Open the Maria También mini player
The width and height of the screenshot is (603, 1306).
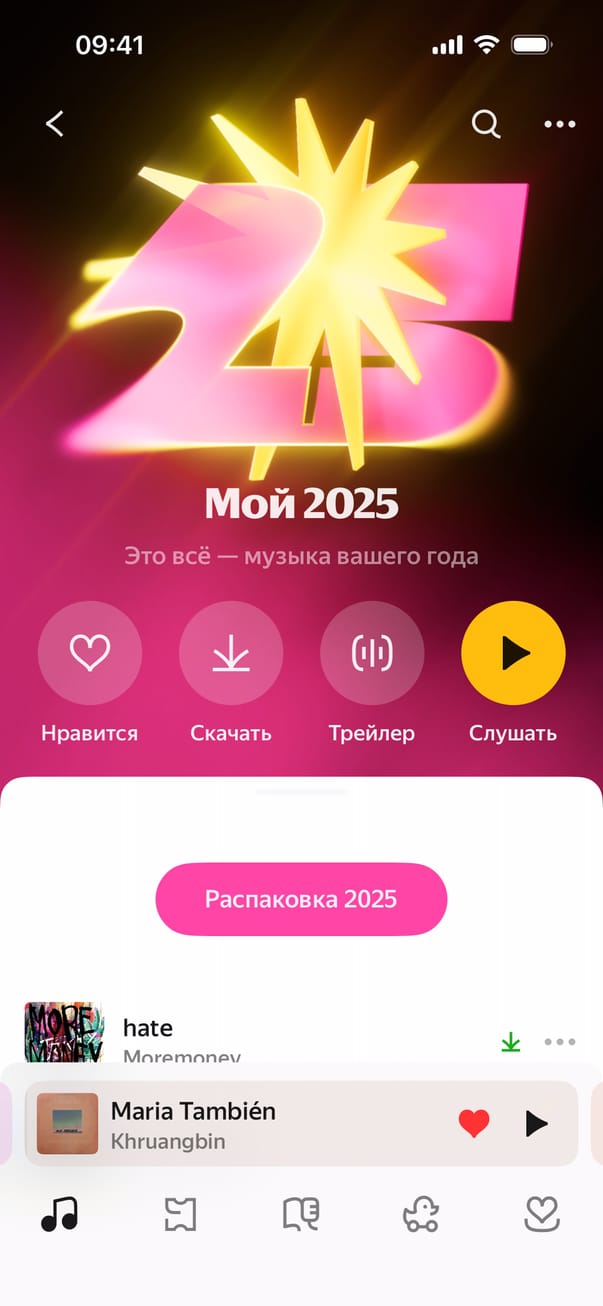[250, 1123]
